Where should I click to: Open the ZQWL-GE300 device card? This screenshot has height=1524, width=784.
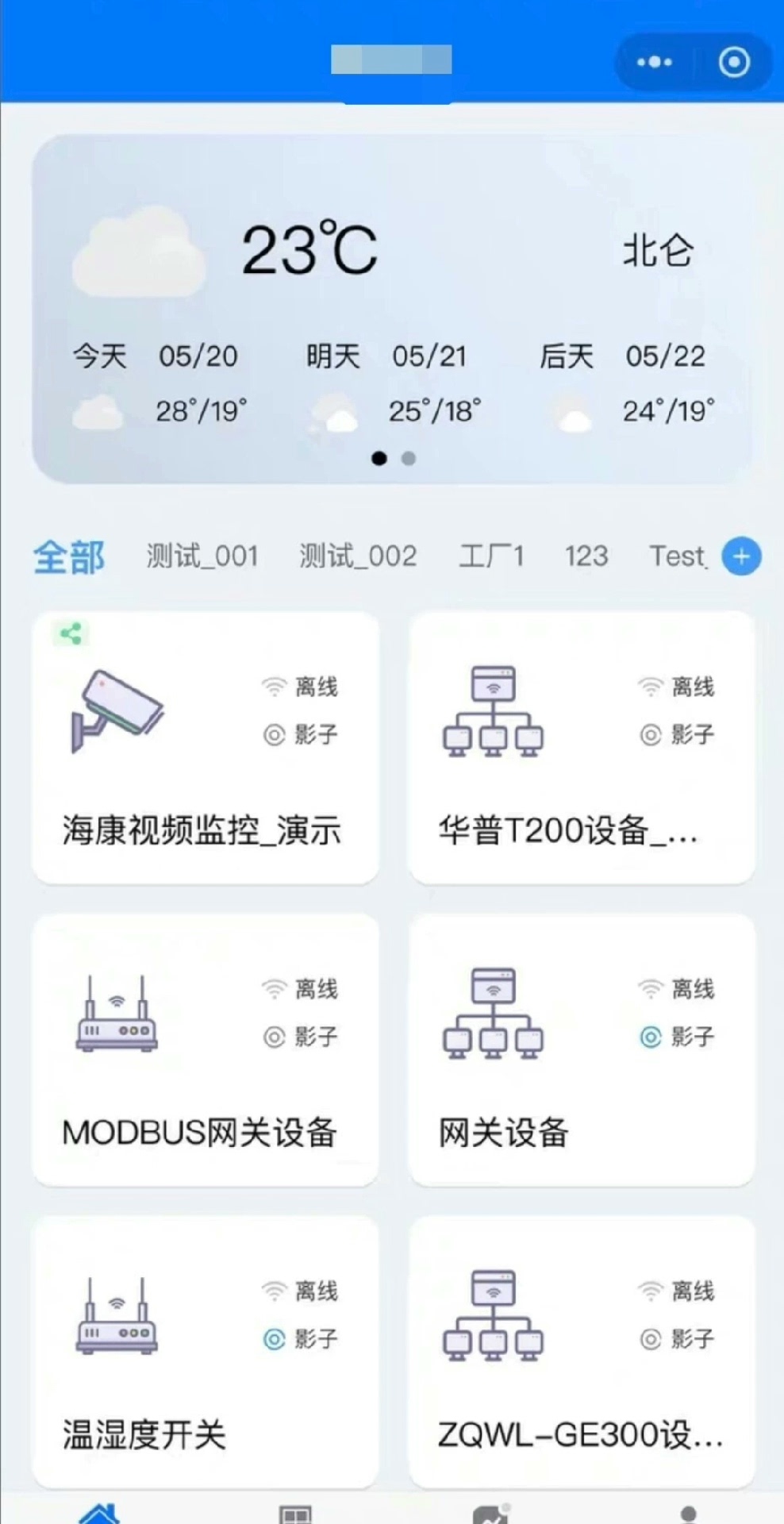(582, 1352)
